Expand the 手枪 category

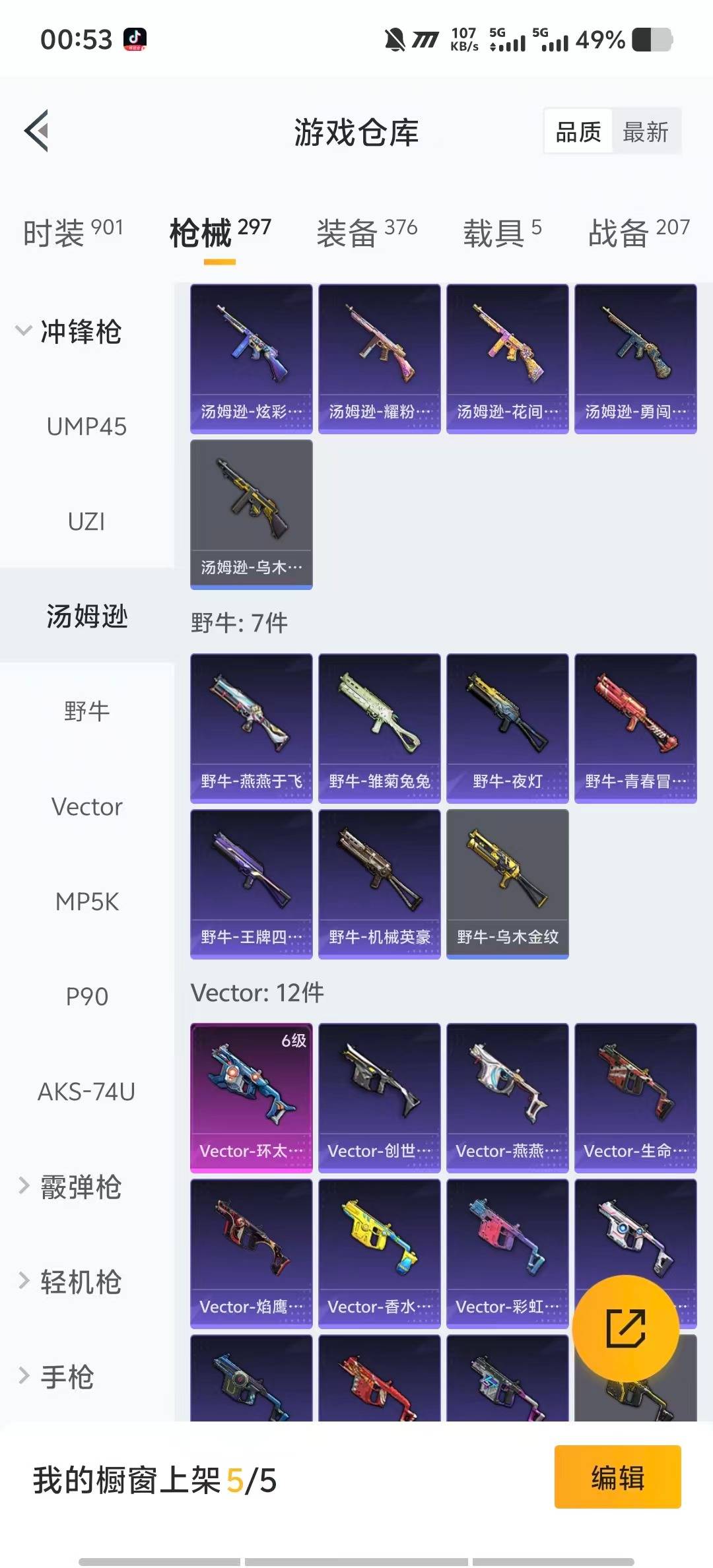57,1377
